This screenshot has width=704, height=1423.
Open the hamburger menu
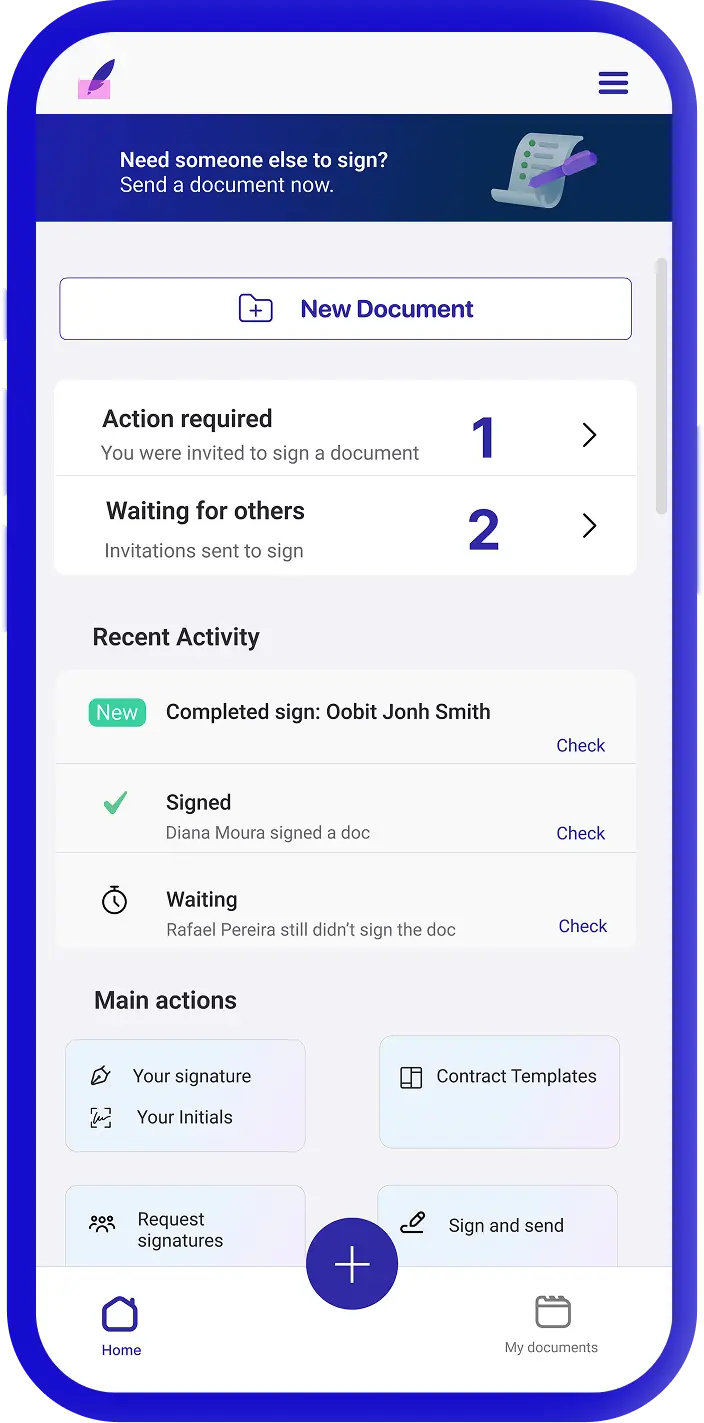coord(613,83)
